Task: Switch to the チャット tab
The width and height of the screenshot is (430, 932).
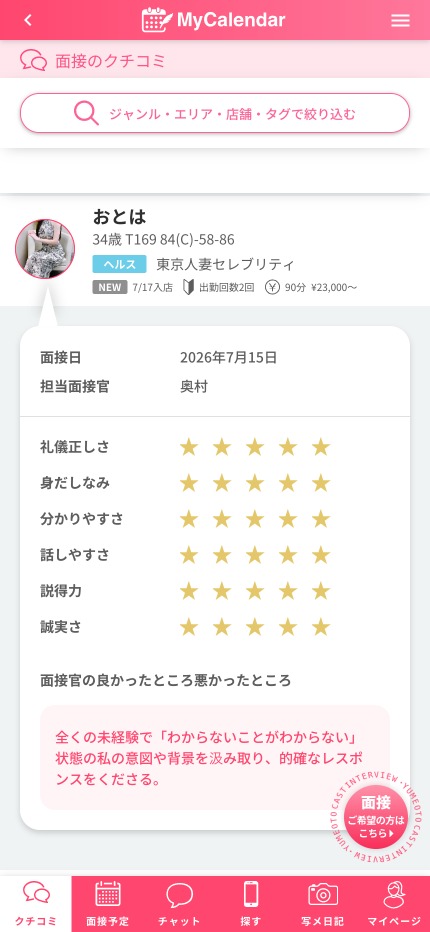Action: (x=179, y=903)
